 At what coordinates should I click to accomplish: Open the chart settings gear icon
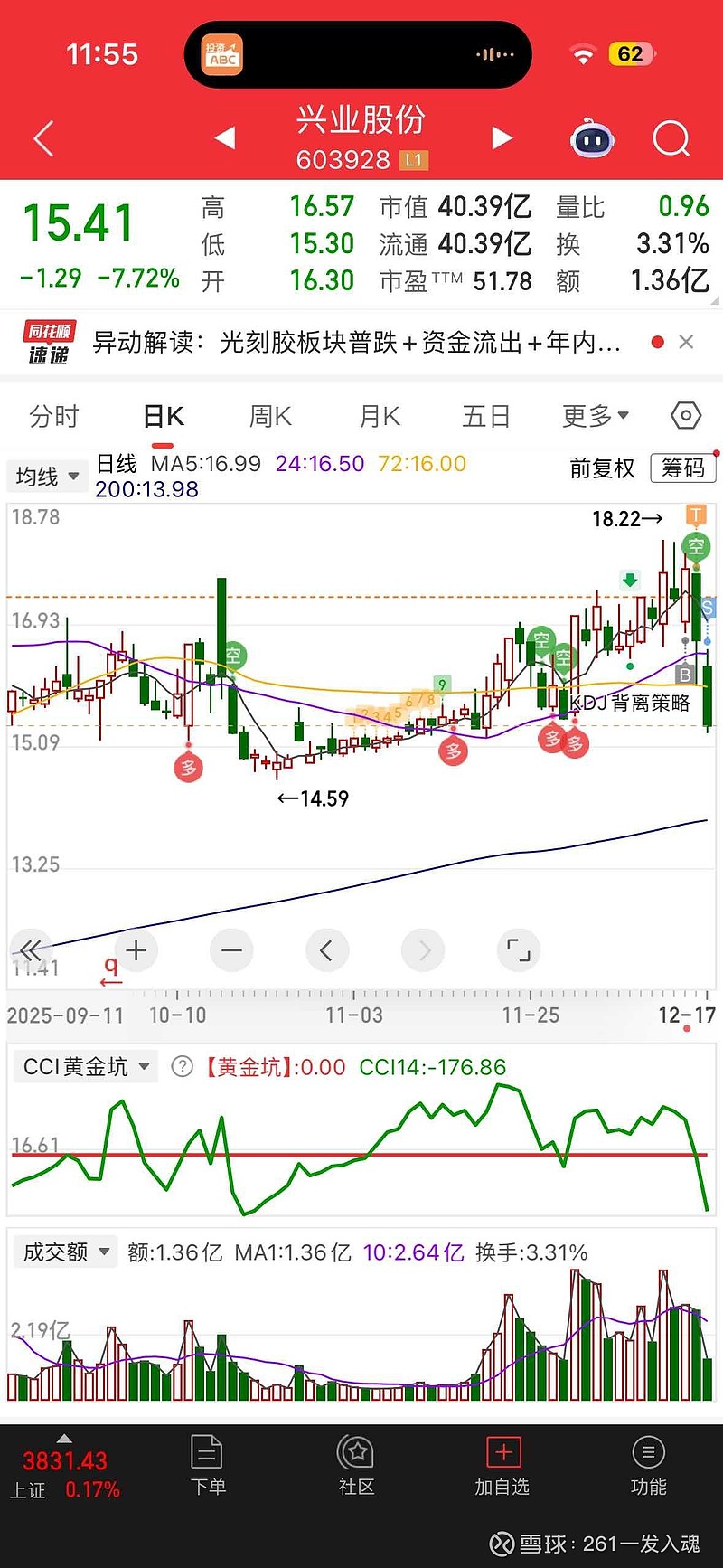pyautogui.click(x=685, y=415)
